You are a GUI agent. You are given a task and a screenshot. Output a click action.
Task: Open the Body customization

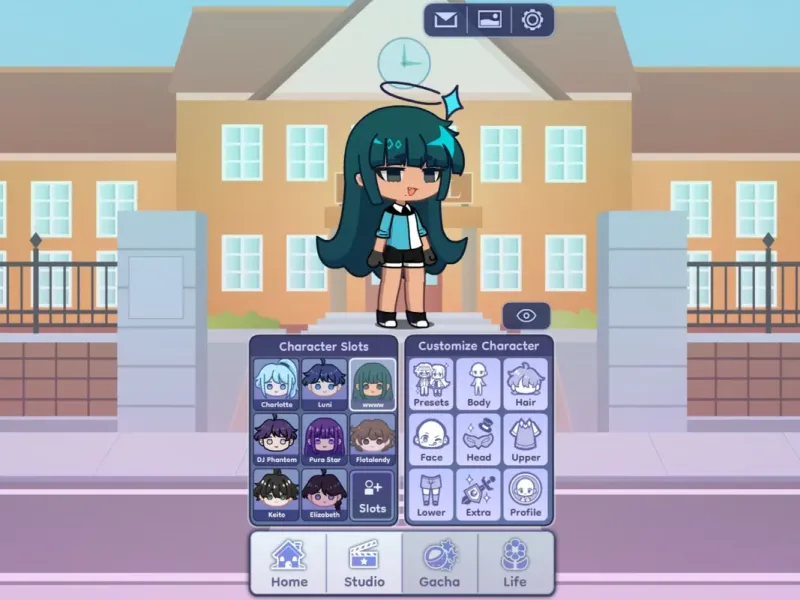tap(478, 384)
